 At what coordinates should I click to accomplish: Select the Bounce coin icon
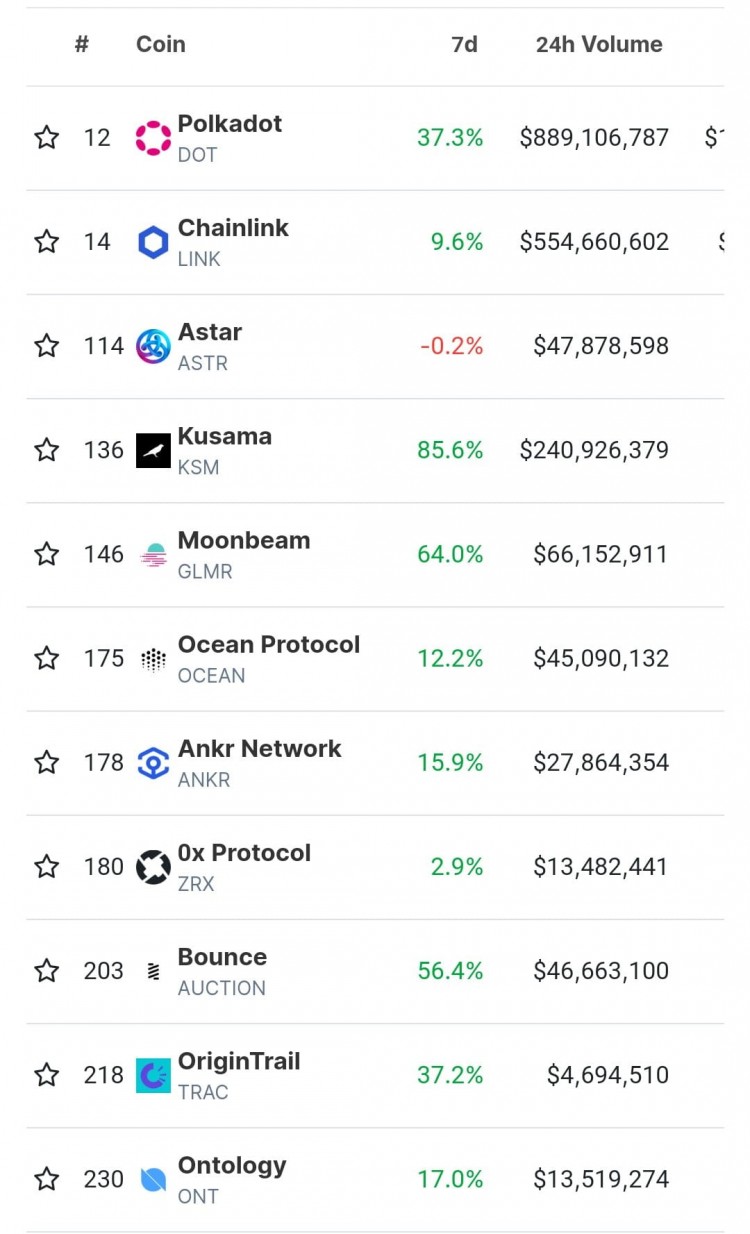pos(151,970)
